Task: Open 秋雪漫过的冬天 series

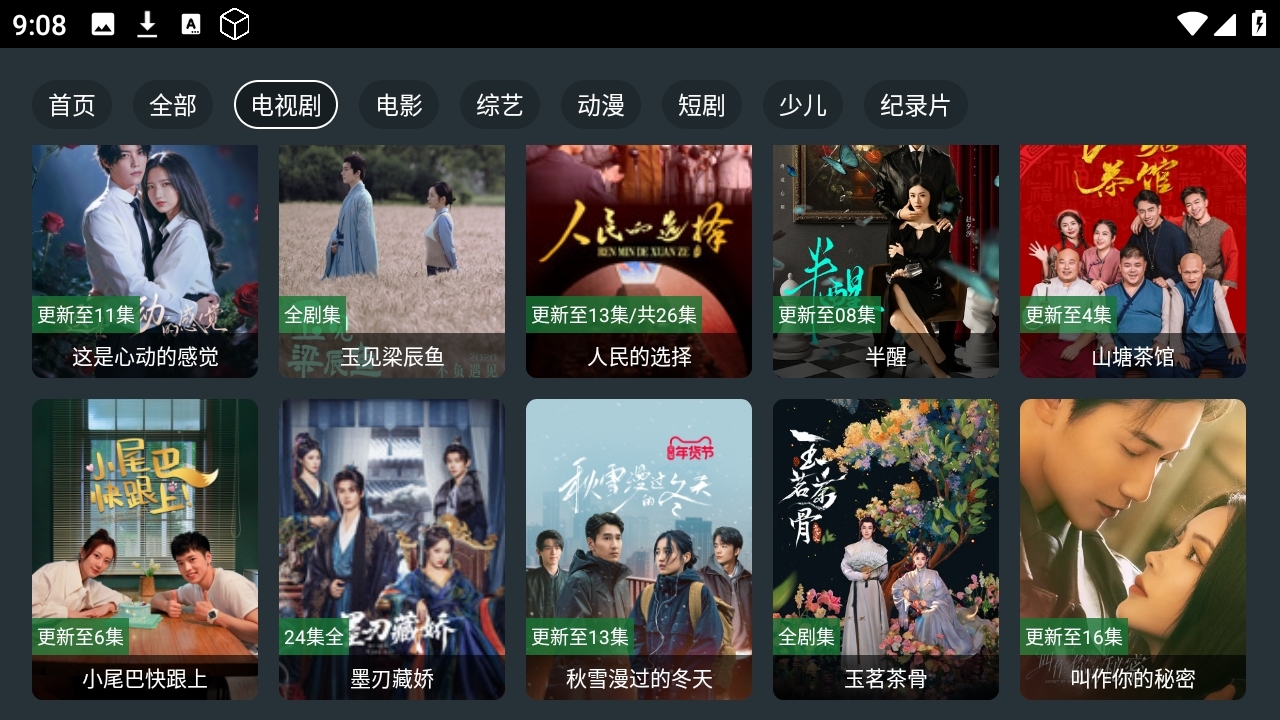Action: click(639, 548)
